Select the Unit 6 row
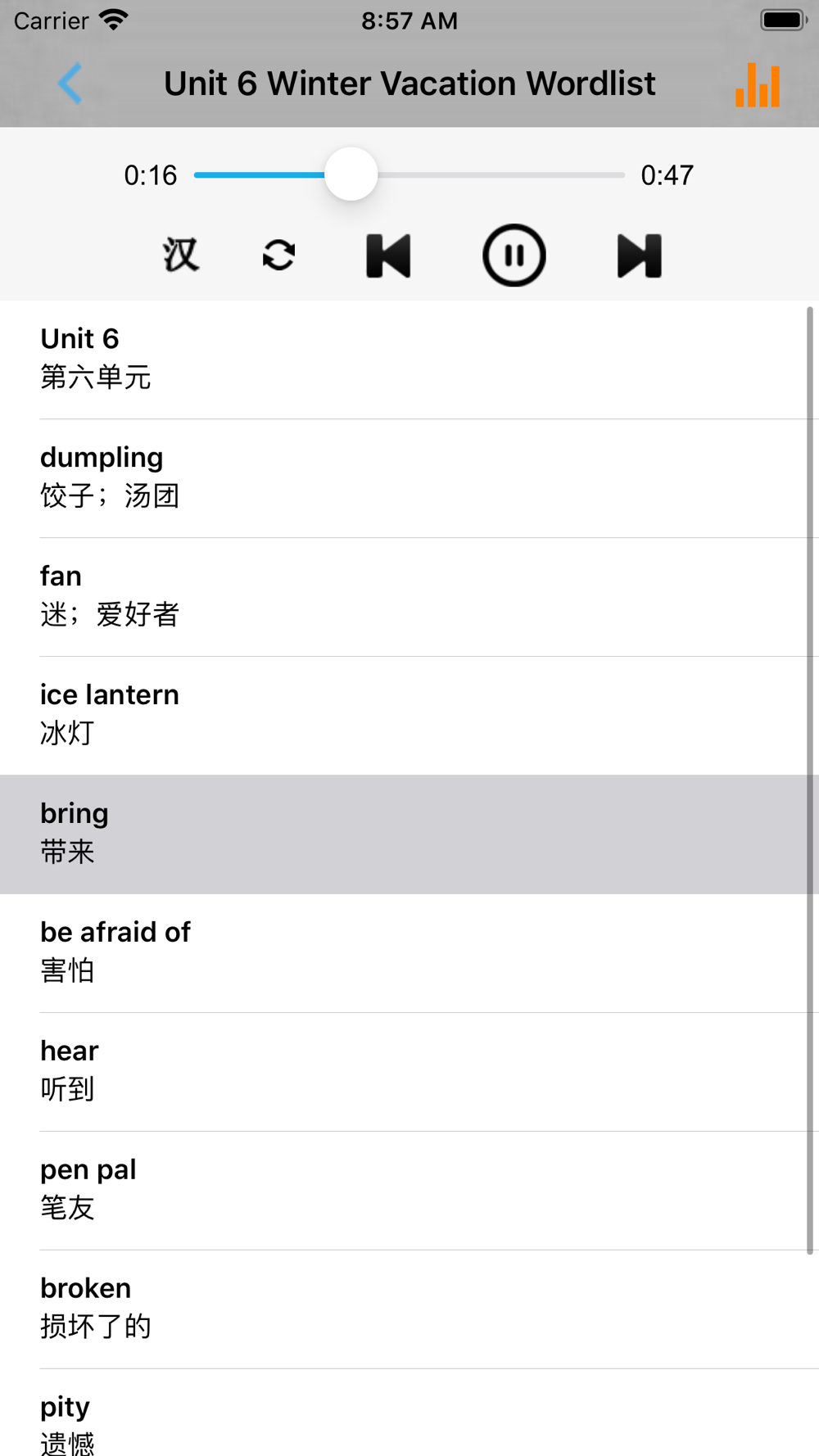 tap(409, 359)
